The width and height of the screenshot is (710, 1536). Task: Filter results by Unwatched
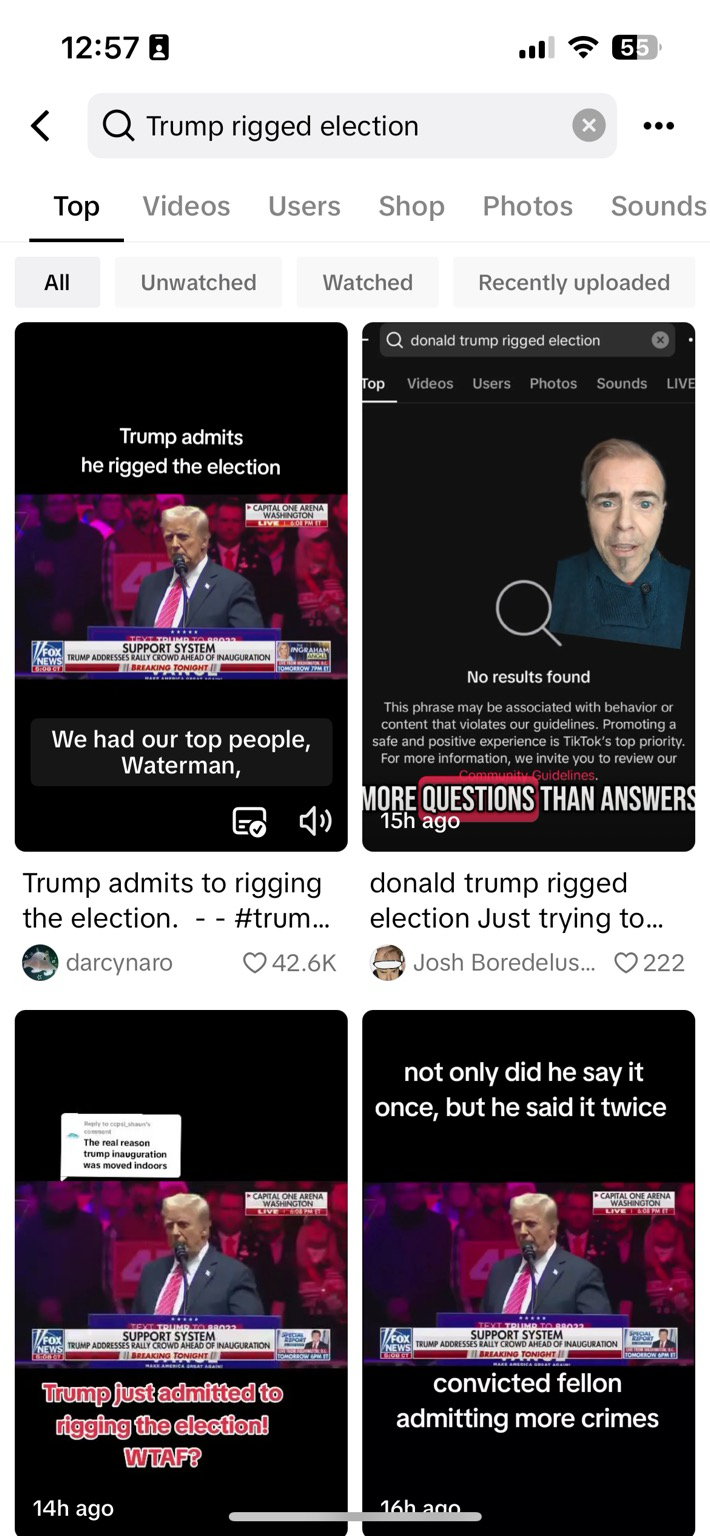click(x=198, y=283)
